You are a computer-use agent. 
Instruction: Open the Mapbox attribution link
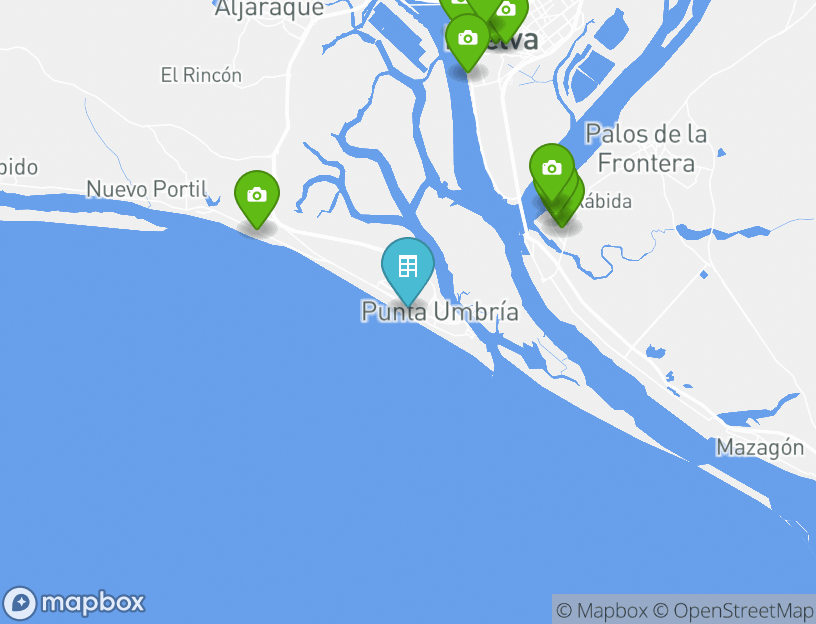[602, 610]
